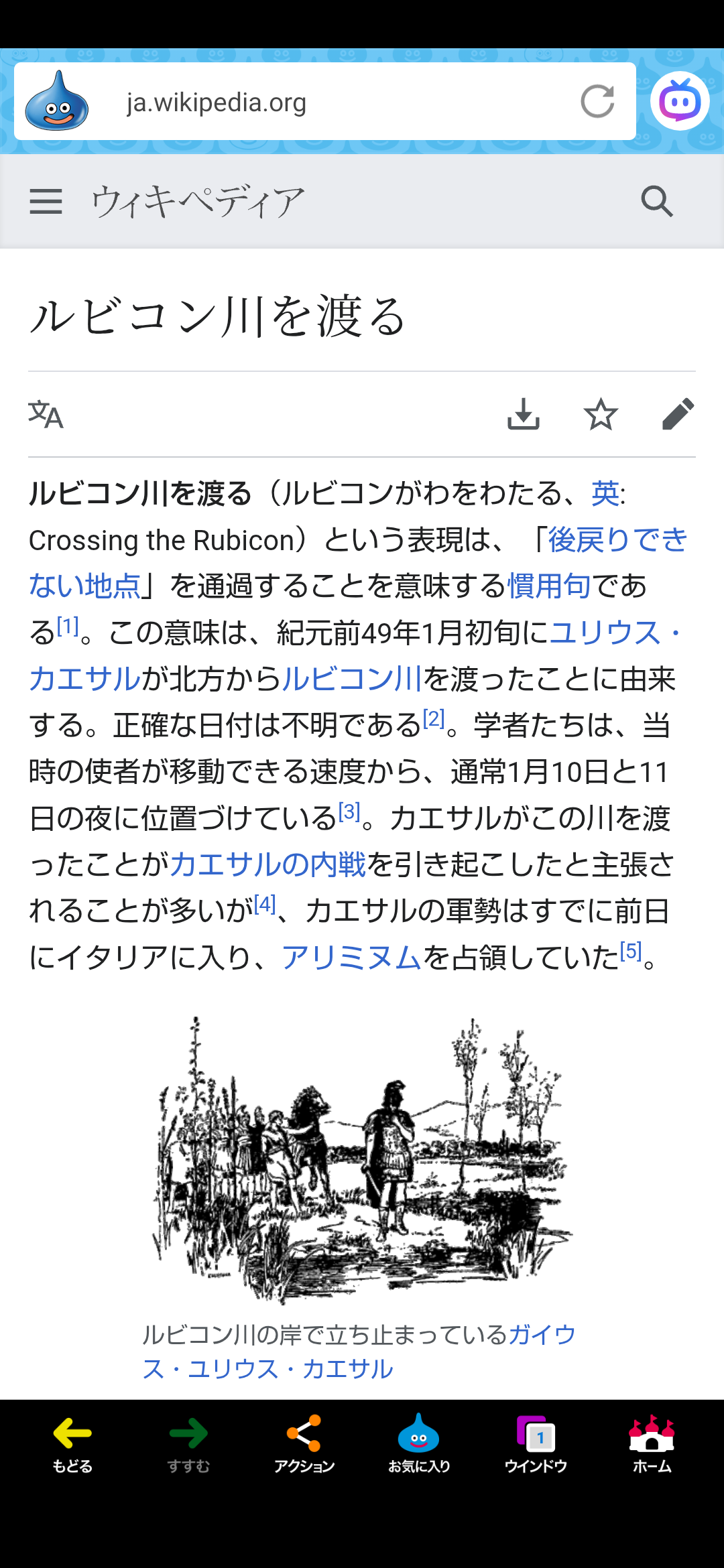Go back with もどる
Viewport: 724px width, 1568px height.
[x=72, y=1444]
